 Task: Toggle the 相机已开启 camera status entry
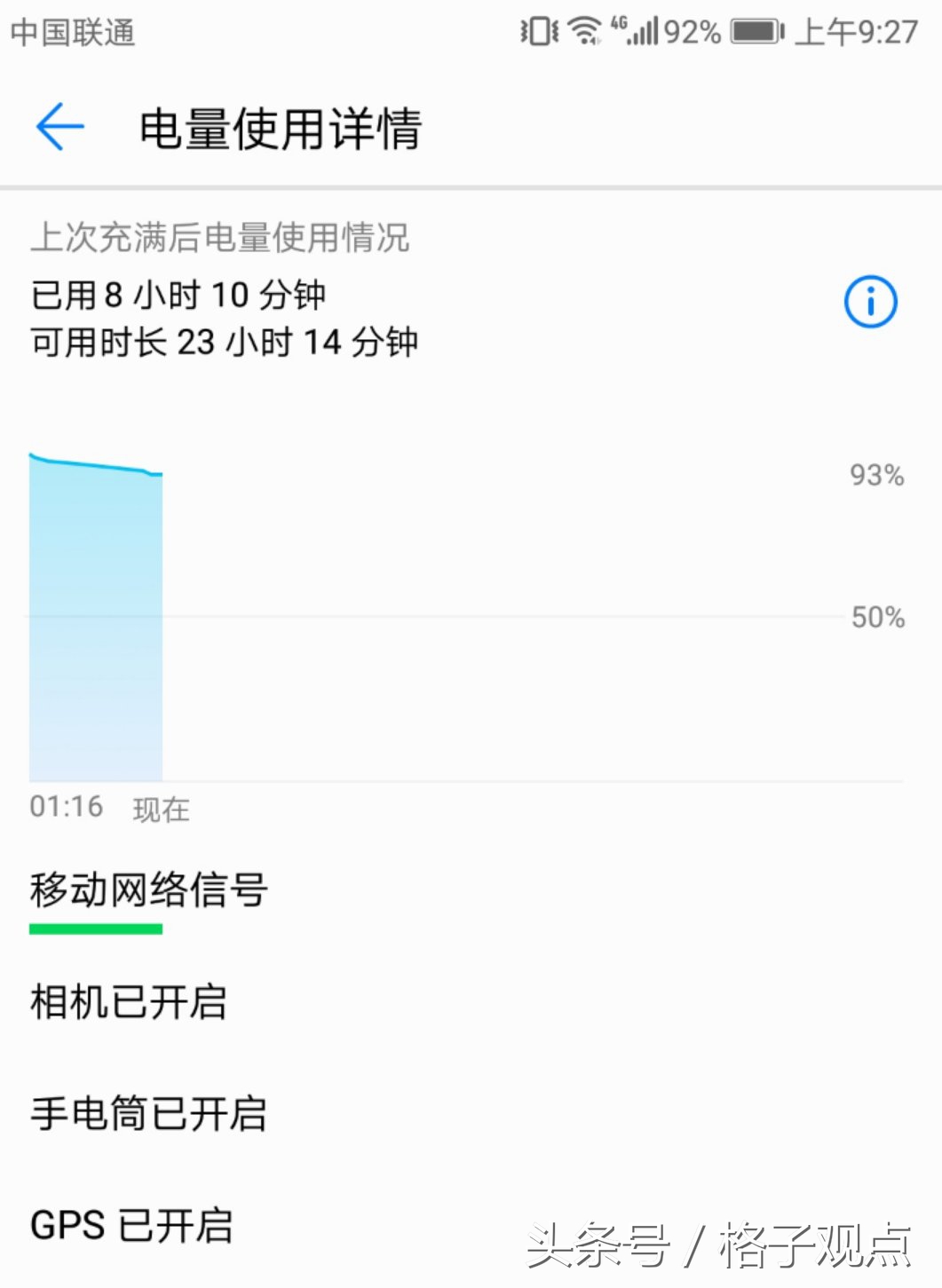coord(128,1002)
